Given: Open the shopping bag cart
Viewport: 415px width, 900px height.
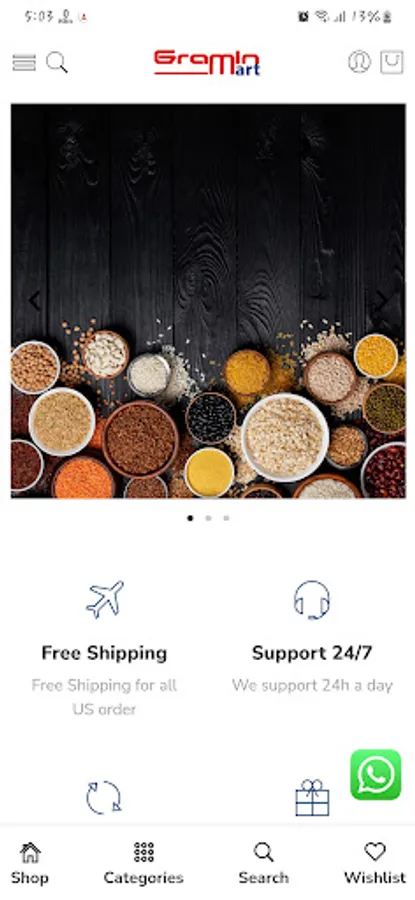Looking at the screenshot, I should 391,62.
